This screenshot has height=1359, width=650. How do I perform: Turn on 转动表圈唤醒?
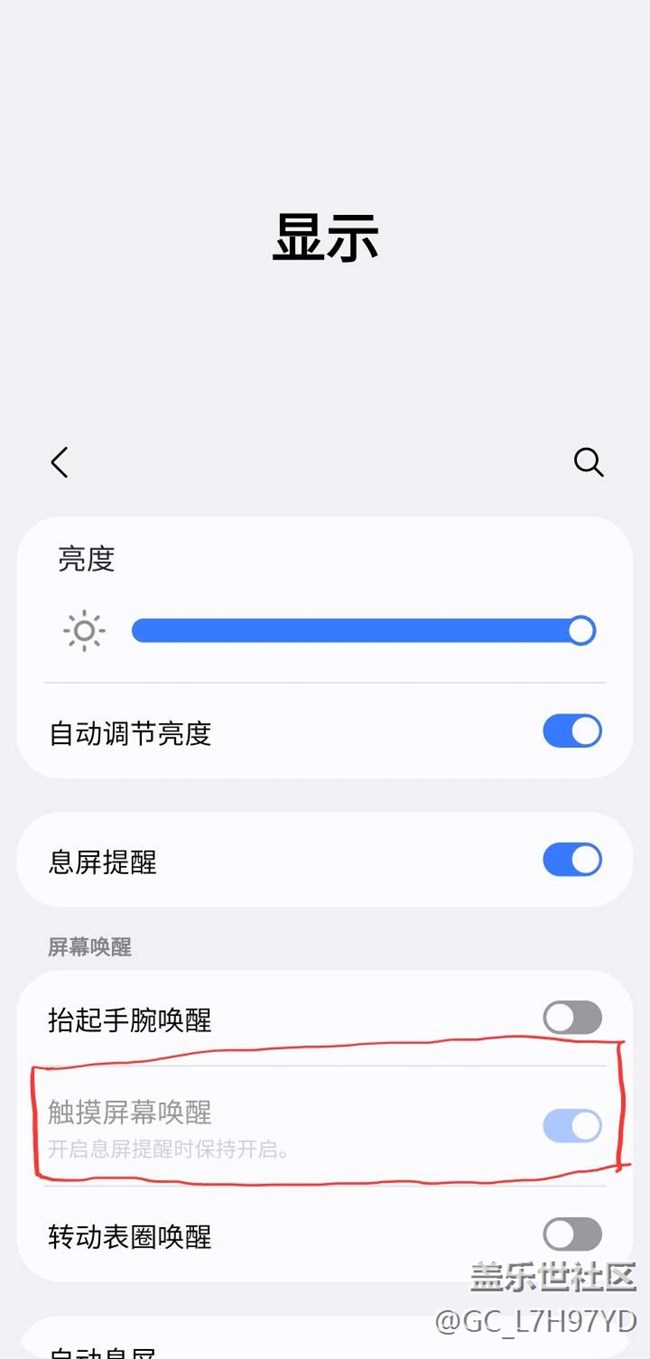572,1234
